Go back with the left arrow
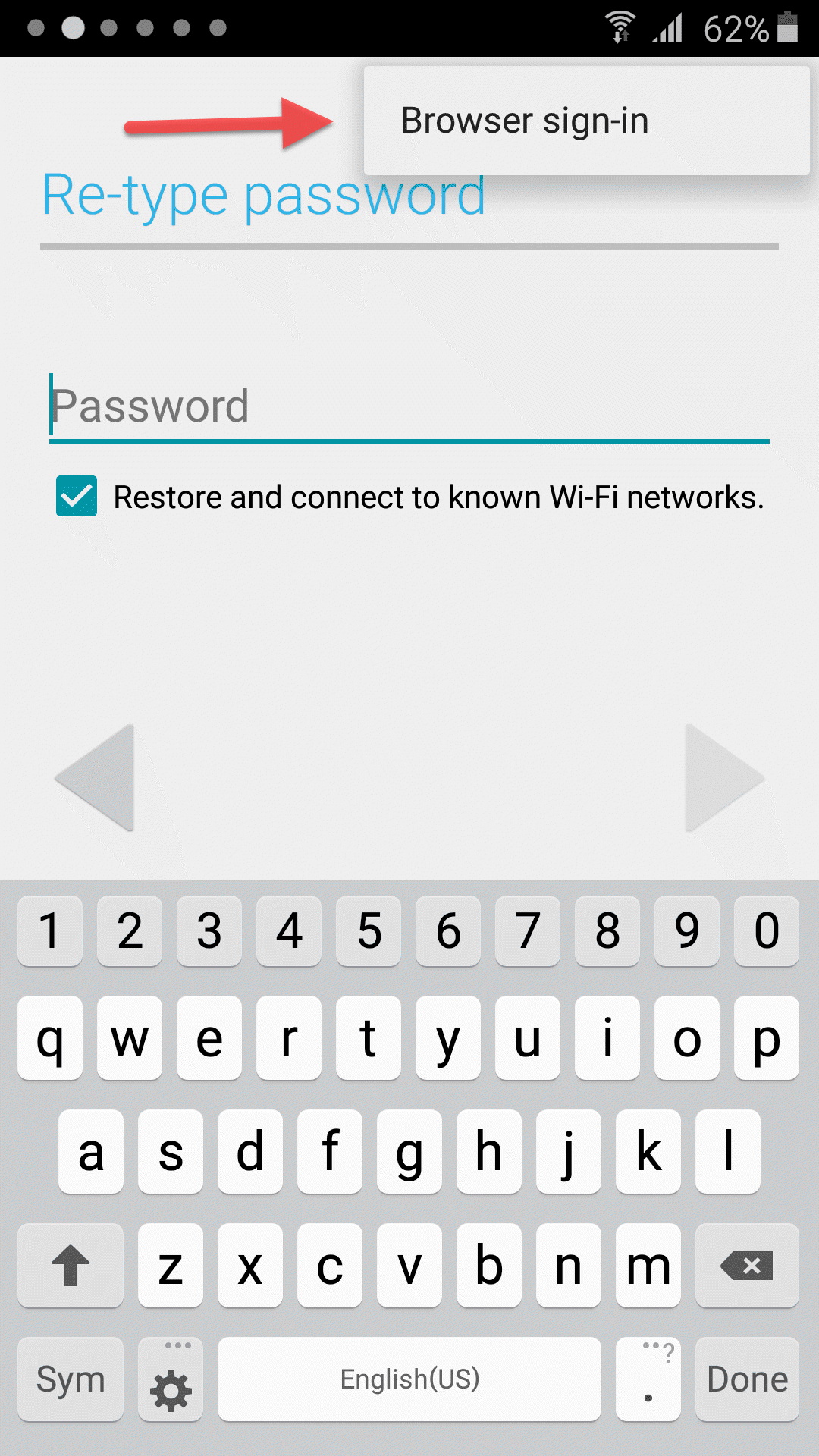This screenshot has height=1456, width=819. (96, 777)
